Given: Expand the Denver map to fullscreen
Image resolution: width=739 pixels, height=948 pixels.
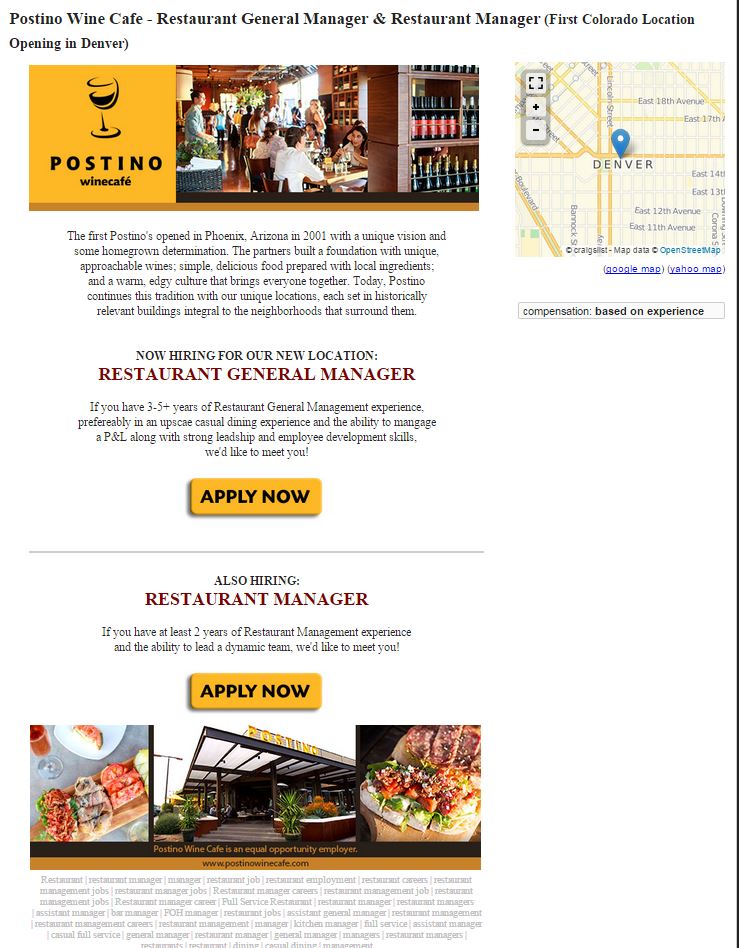Looking at the screenshot, I should [x=535, y=83].
